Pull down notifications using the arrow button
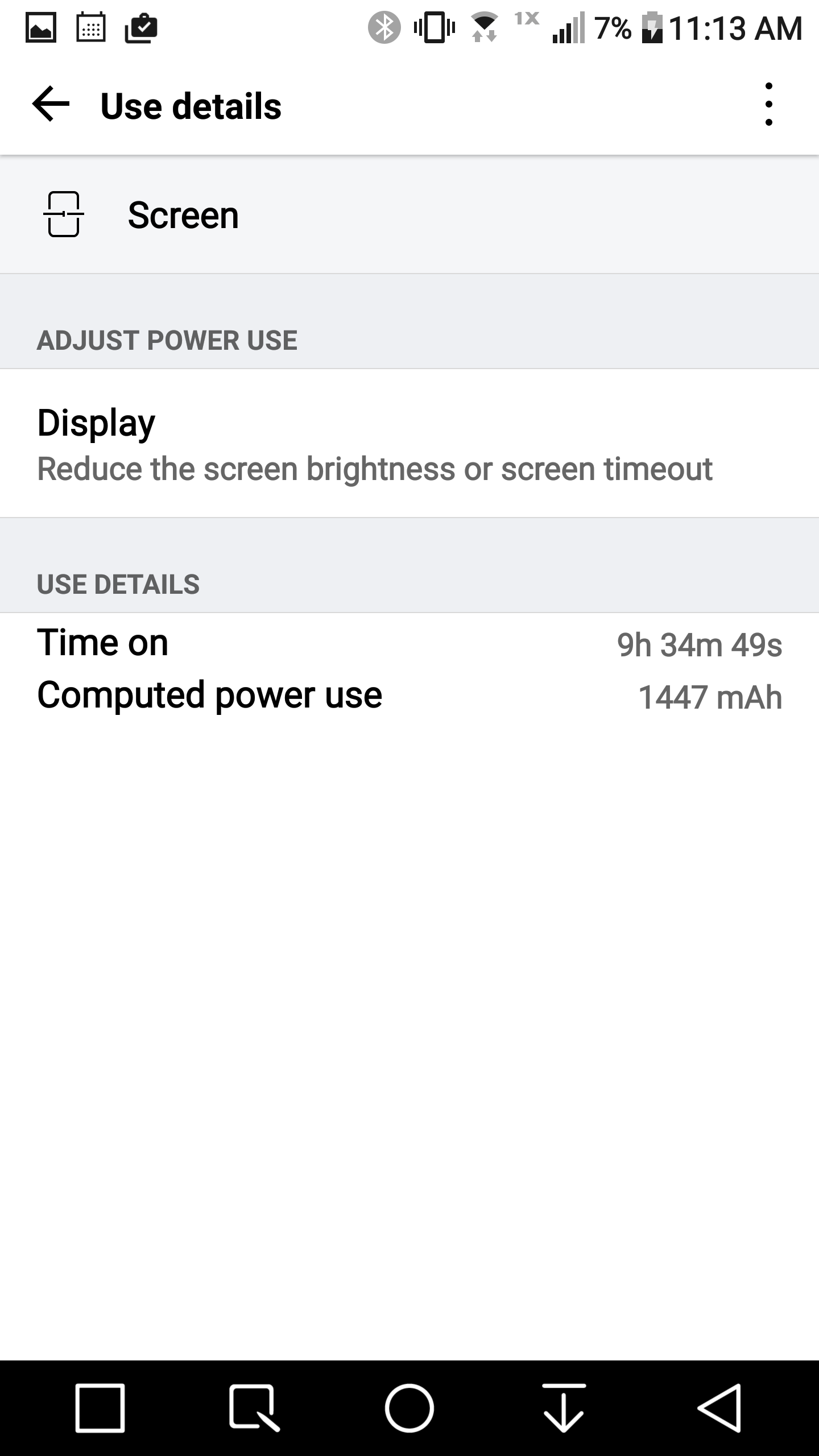 [x=564, y=1408]
